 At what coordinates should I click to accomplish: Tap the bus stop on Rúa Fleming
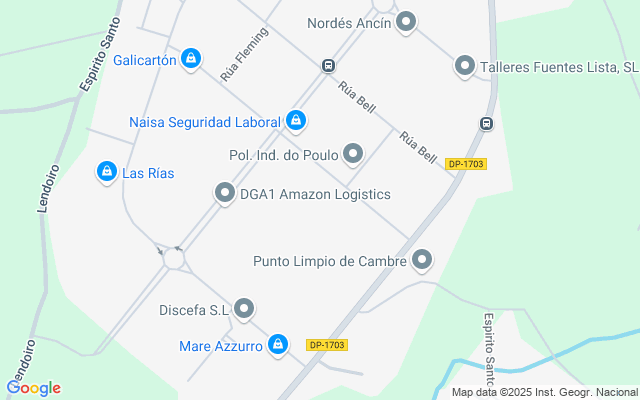tap(328, 66)
